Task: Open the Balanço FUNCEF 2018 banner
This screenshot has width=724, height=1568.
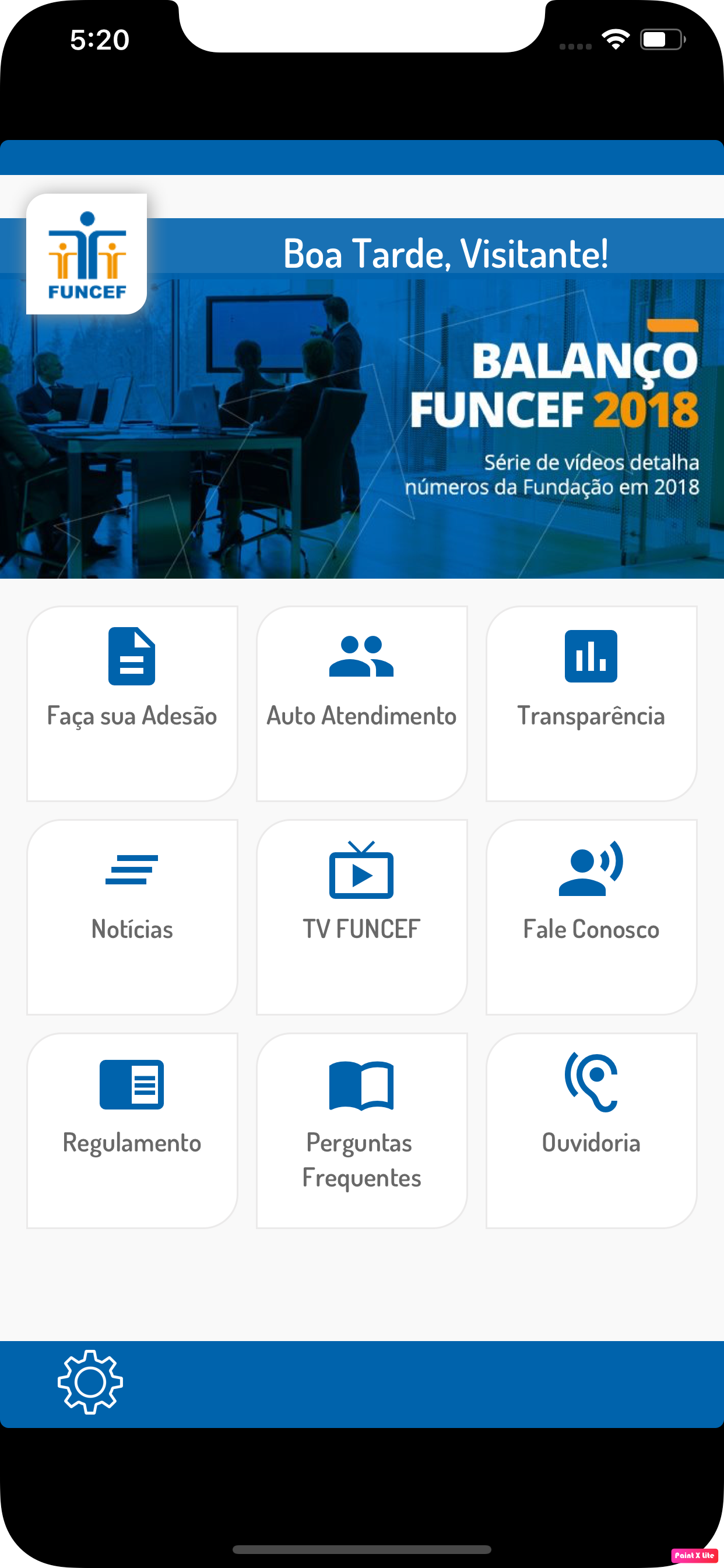Action: [x=426, y=426]
